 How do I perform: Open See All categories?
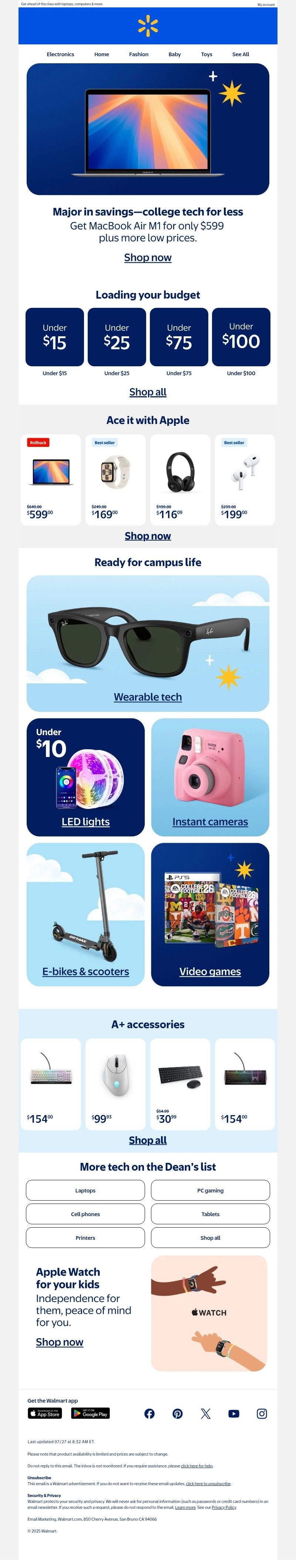tap(240, 54)
